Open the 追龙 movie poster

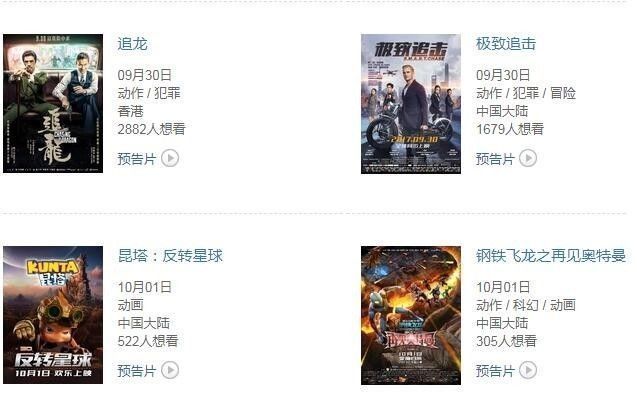pos(53,103)
